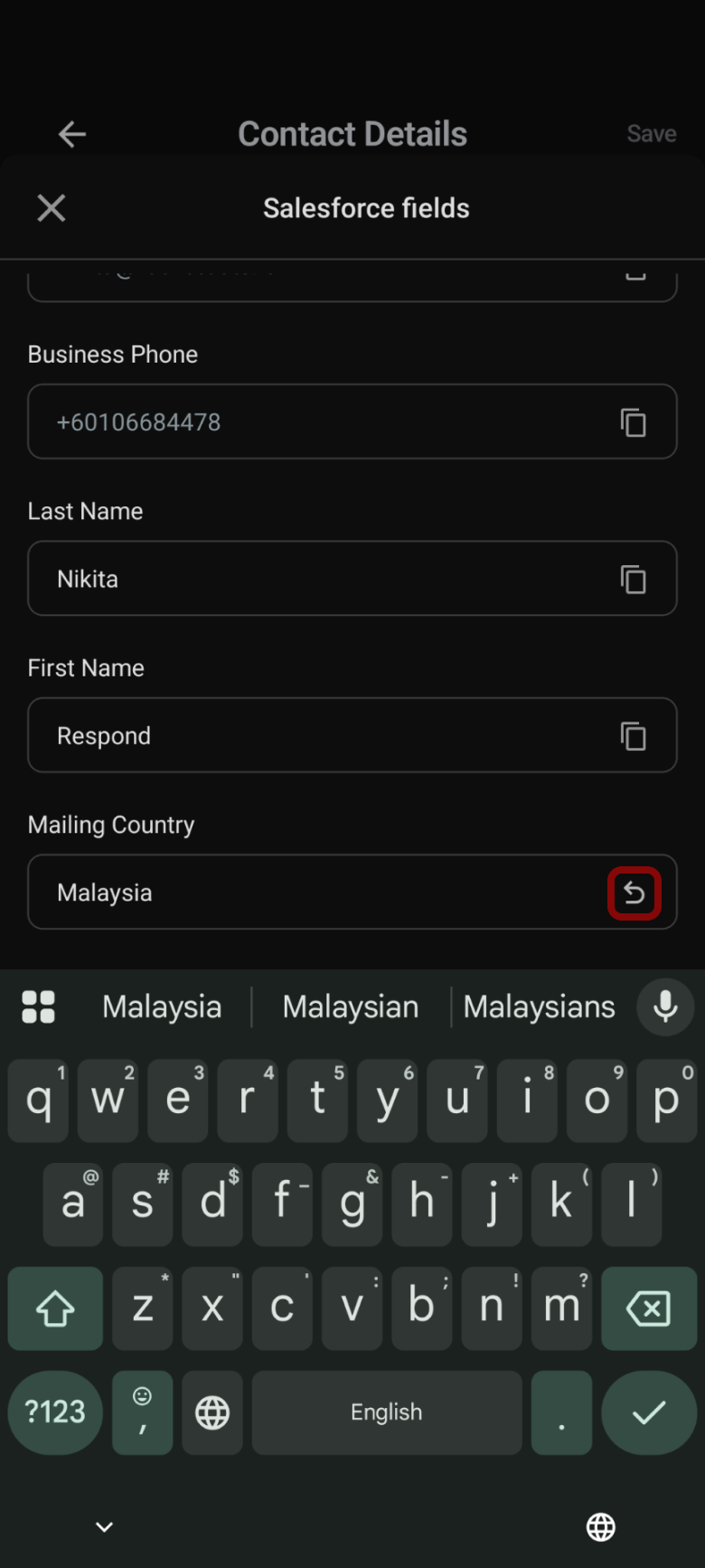
Task: Choose the 'Malaysian' keyboard suggestion
Action: (351, 1006)
